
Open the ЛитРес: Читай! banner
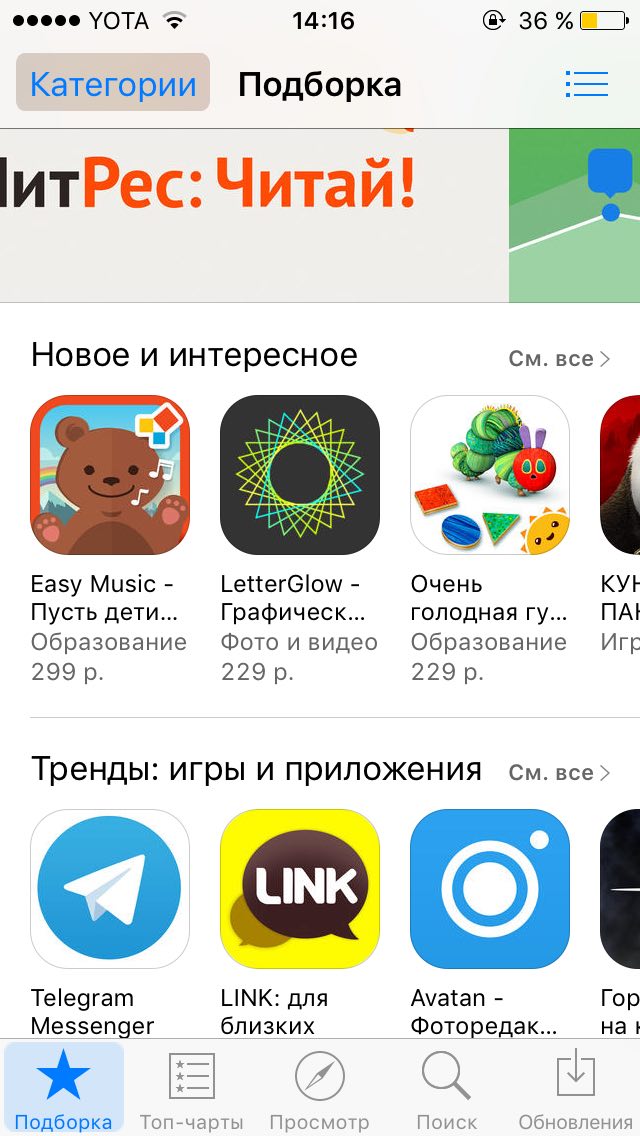[250, 215]
